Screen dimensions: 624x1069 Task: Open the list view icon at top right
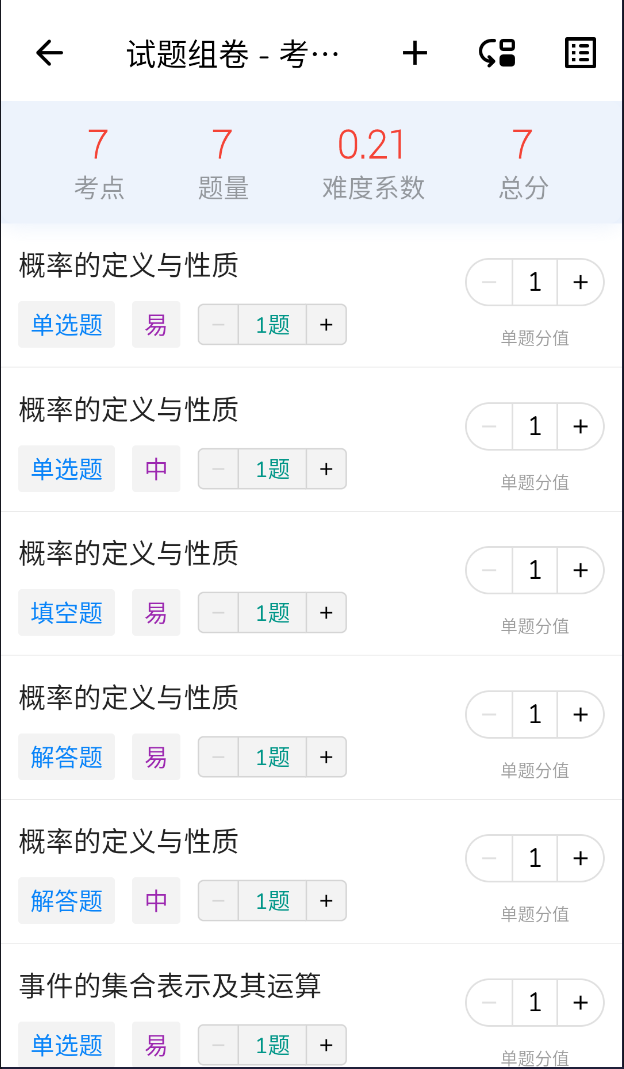tap(580, 53)
